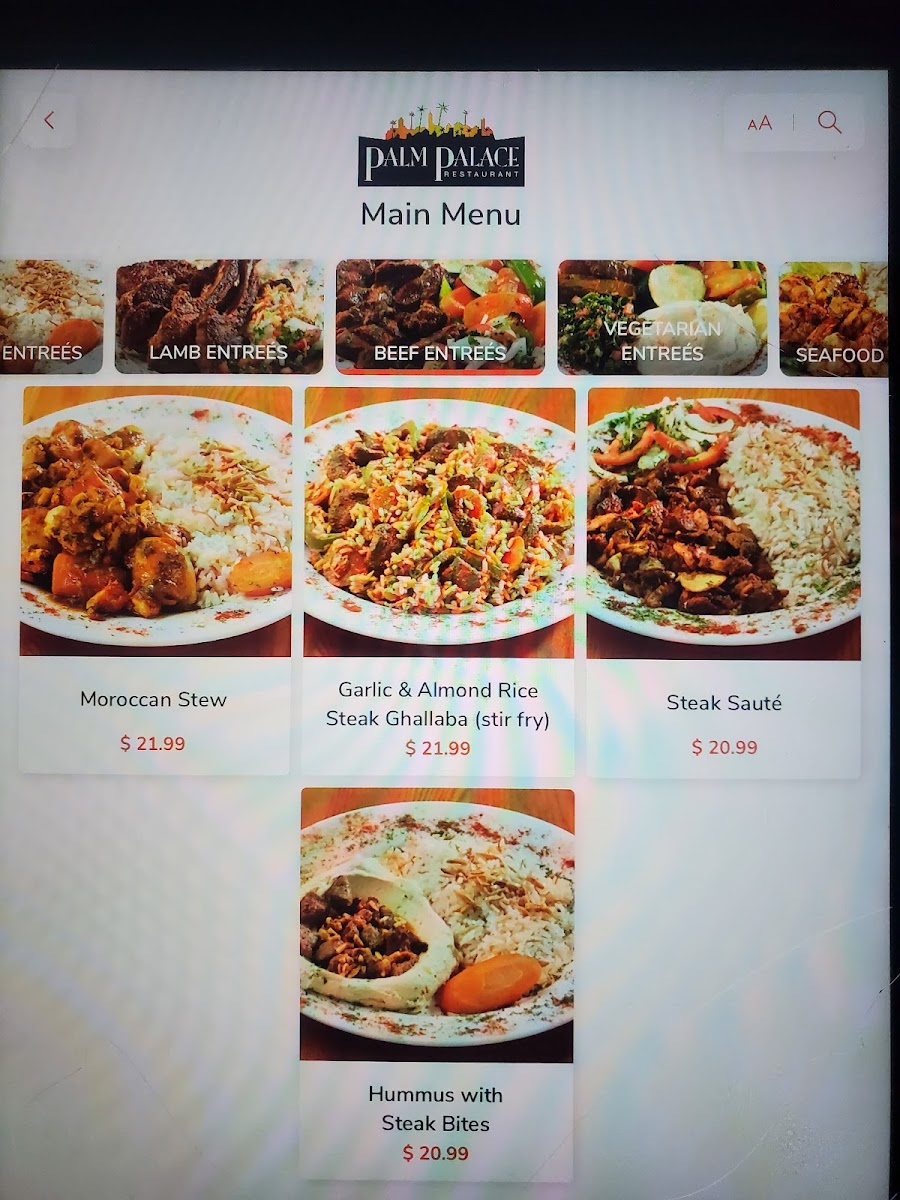Open search with the magnifier icon
900x1200 pixels.
[x=829, y=123]
